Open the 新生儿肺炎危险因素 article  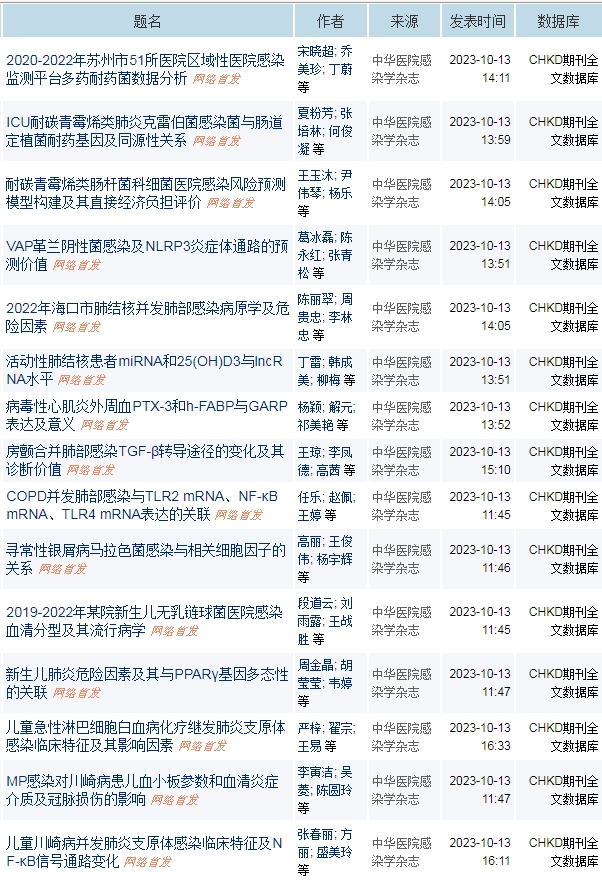coord(145,674)
